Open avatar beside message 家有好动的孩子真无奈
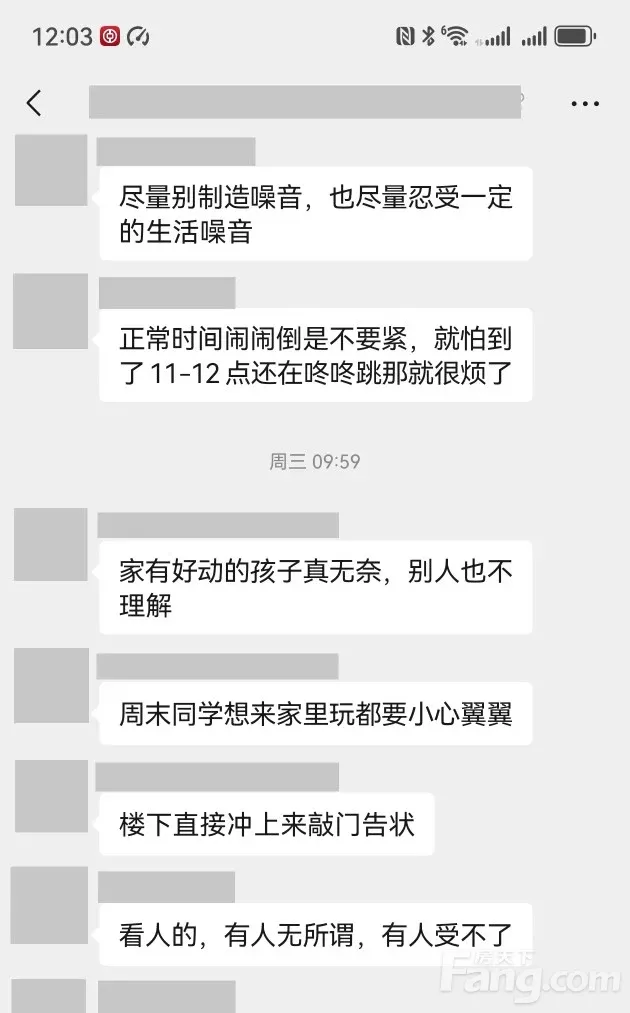The height and width of the screenshot is (1013, 630). [x=52, y=545]
